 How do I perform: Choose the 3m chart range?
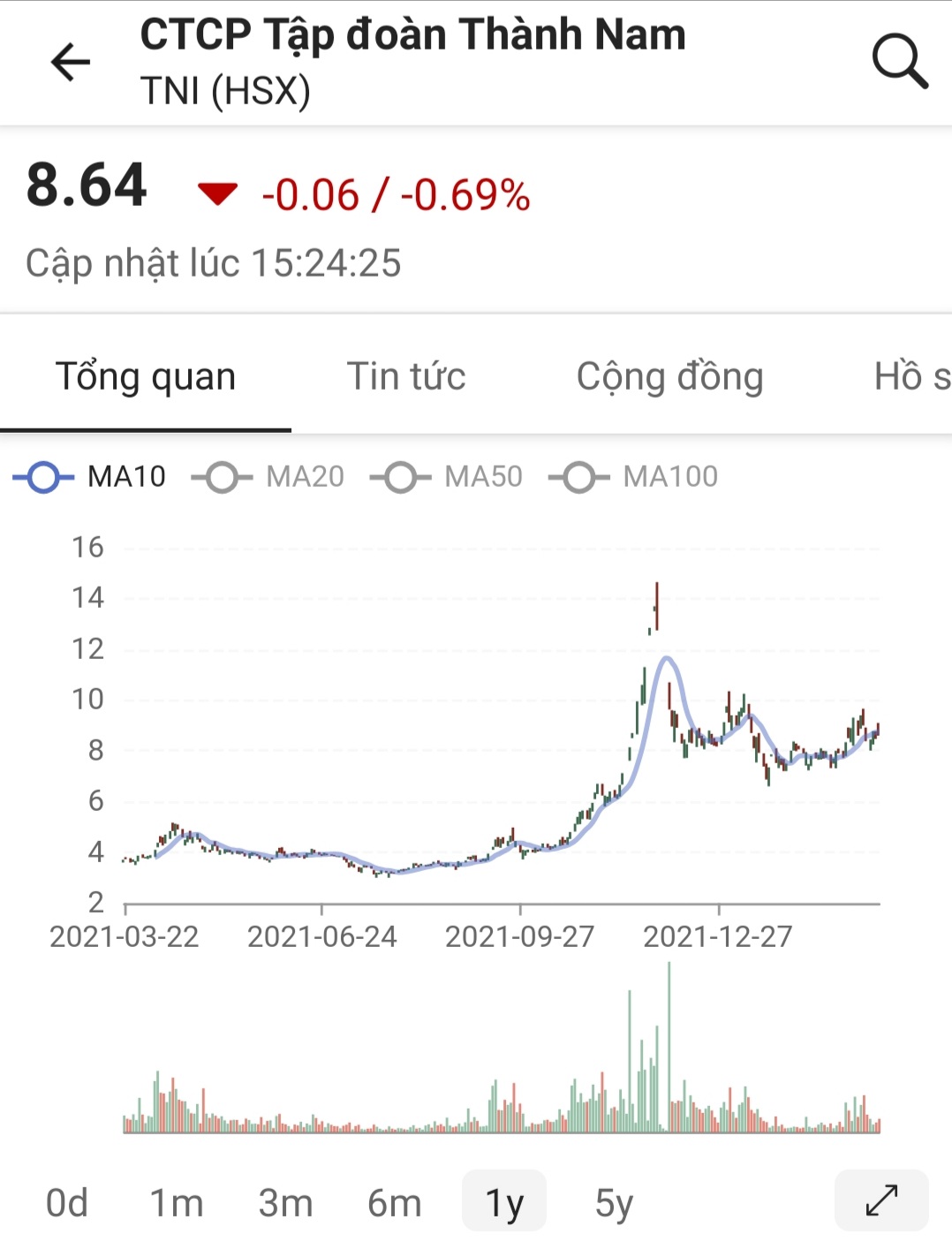[x=285, y=1202]
